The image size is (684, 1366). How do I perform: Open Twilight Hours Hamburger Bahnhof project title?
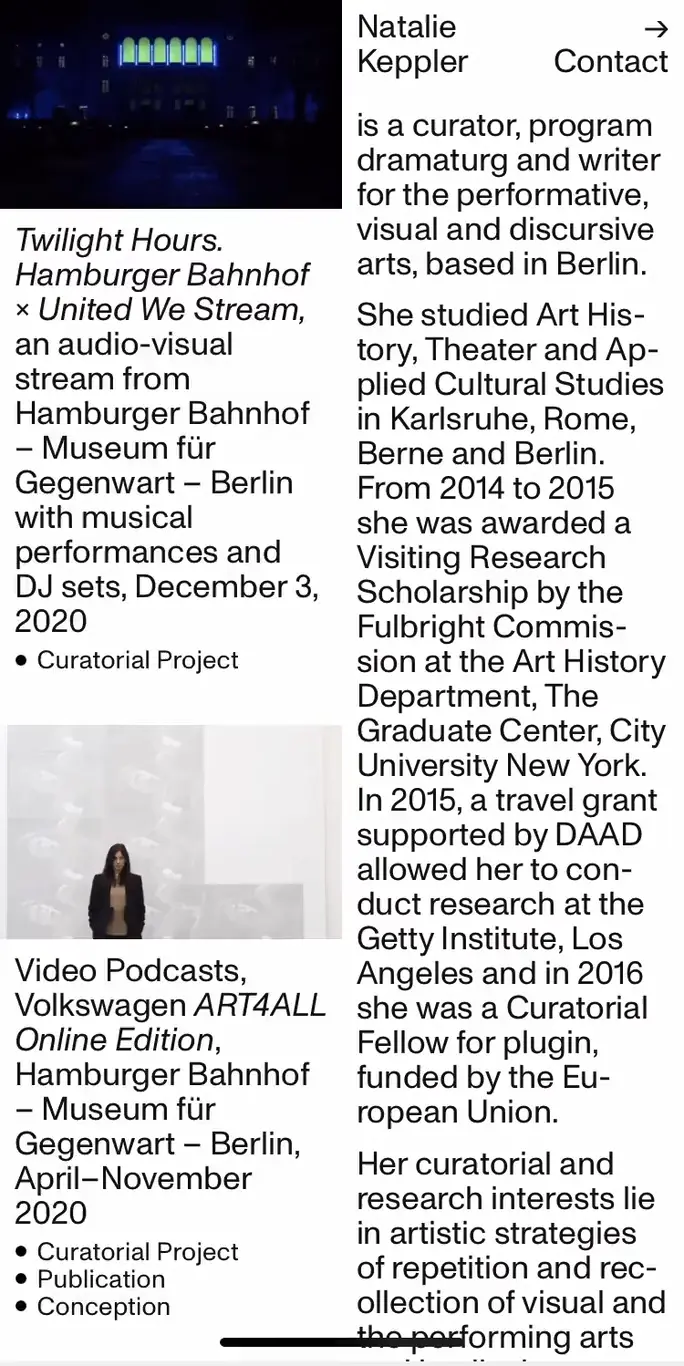(163, 275)
